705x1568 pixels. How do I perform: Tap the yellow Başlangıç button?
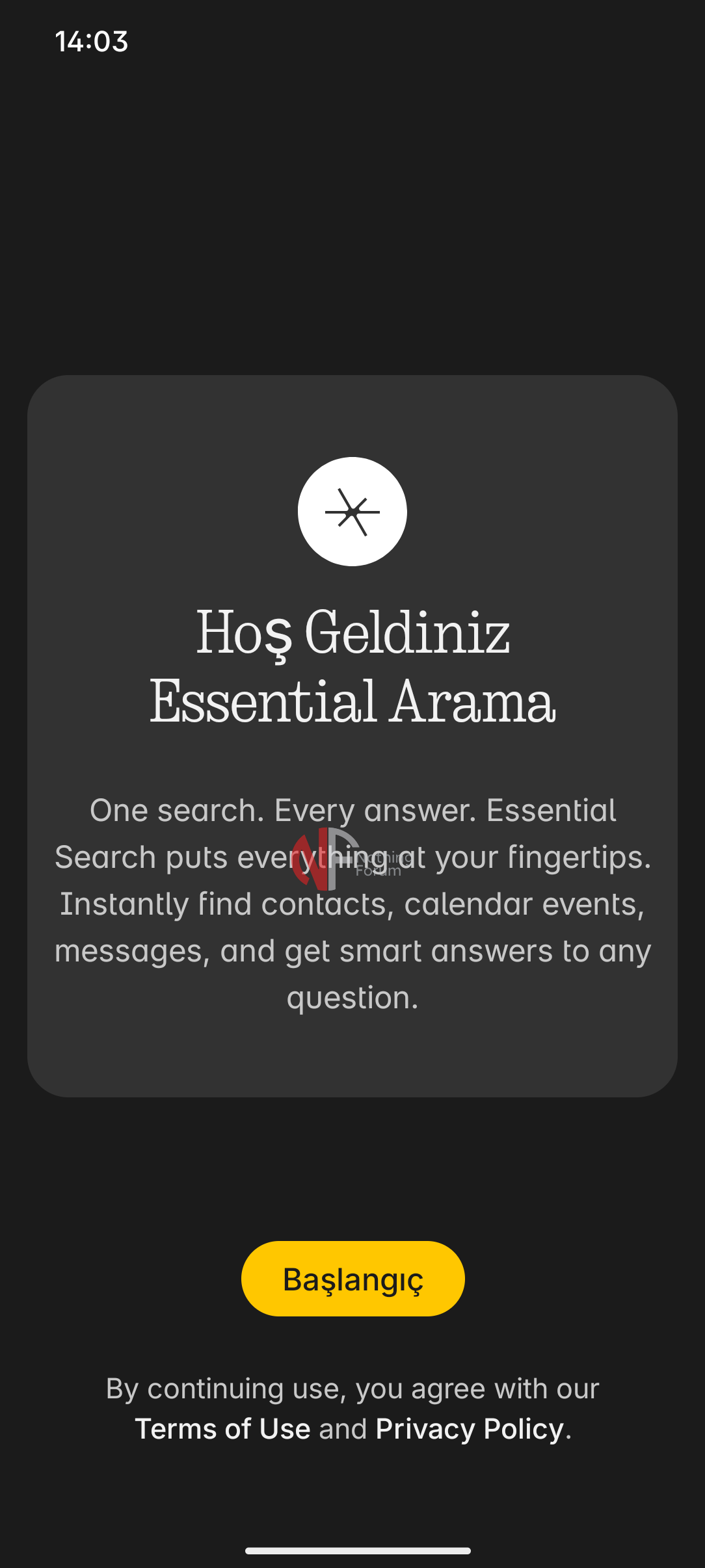352,1278
